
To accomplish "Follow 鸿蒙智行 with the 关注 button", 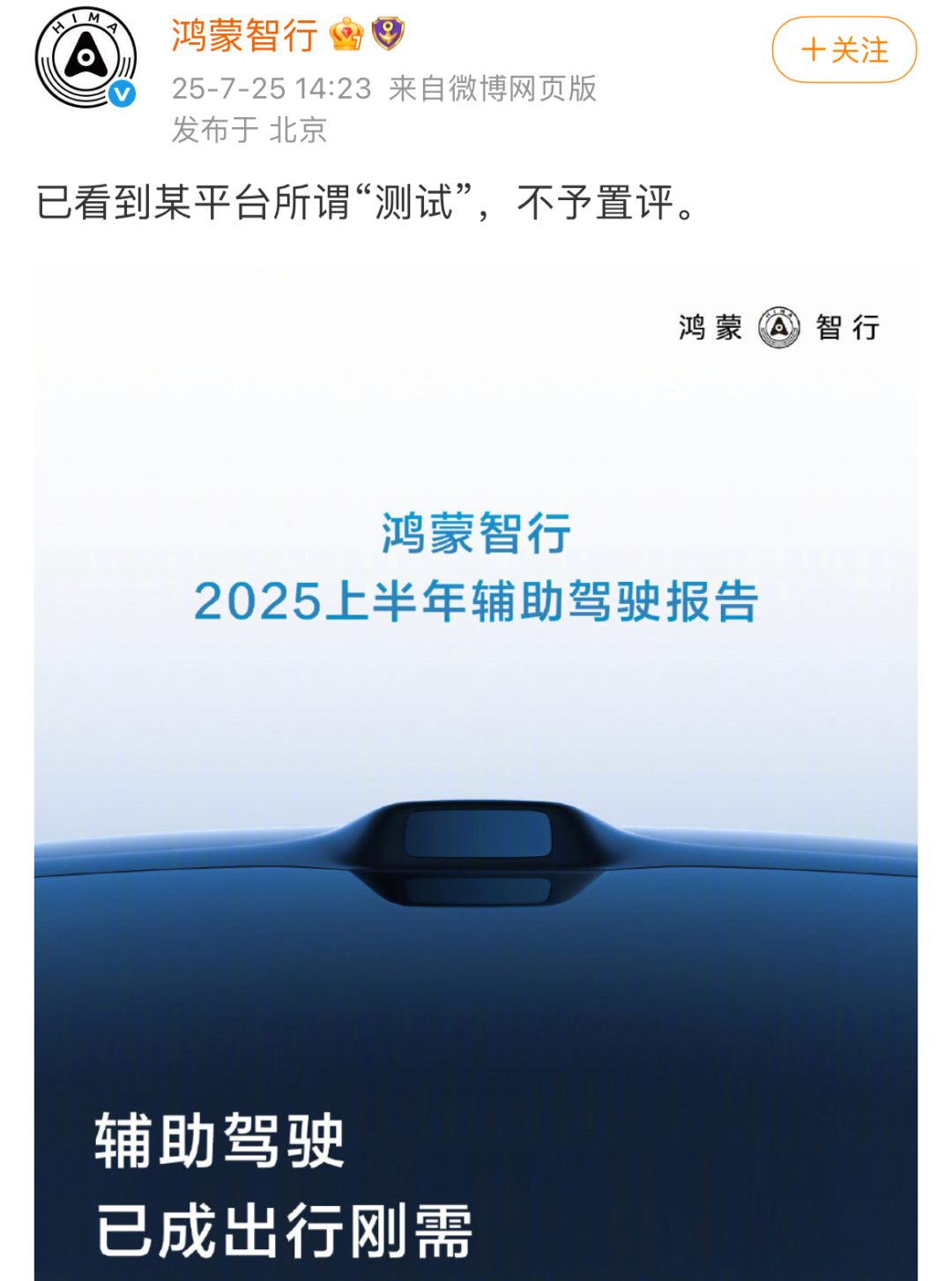I will click(844, 50).
